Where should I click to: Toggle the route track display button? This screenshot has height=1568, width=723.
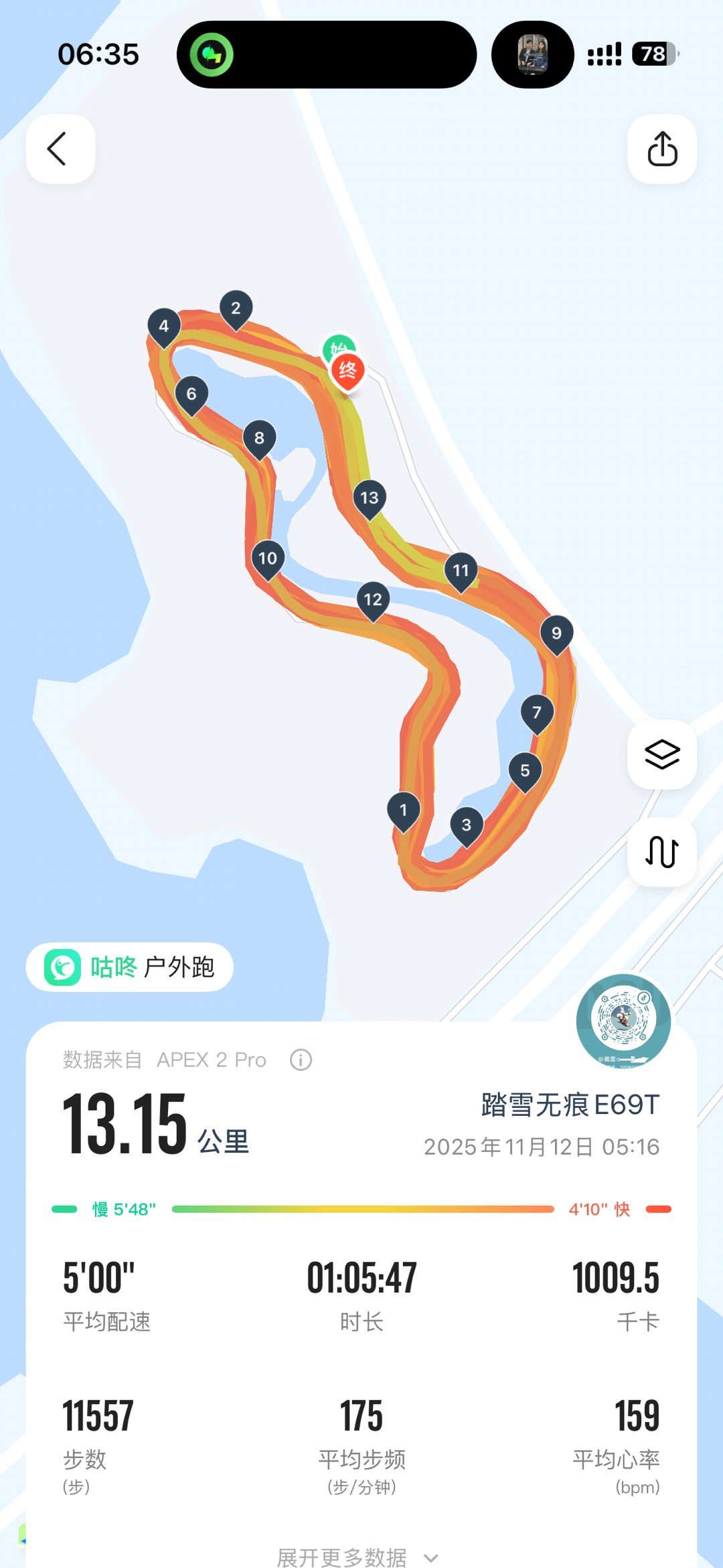[x=662, y=852]
